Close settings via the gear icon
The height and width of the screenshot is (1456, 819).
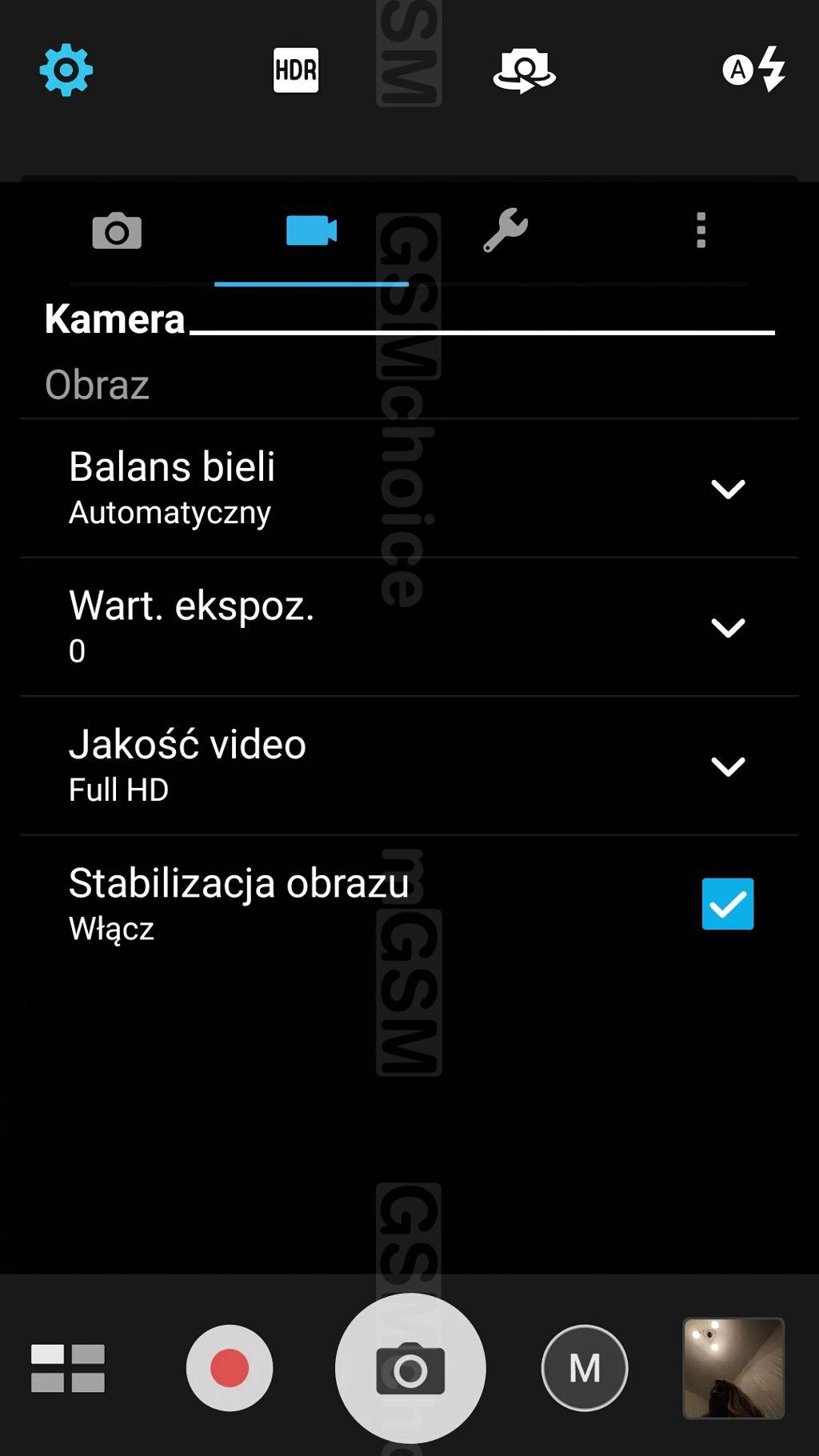click(x=66, y=70)
